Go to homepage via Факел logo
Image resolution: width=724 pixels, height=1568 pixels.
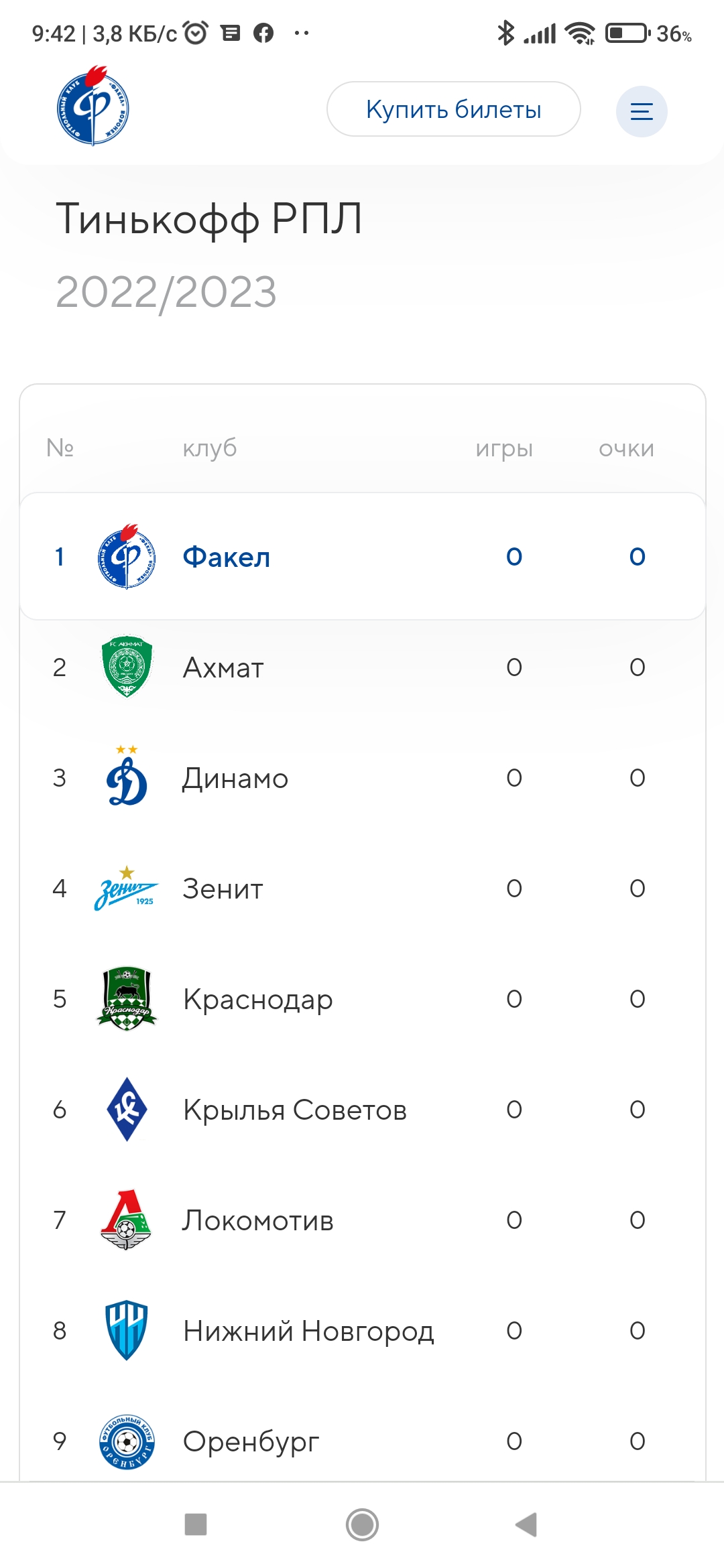click(93, 106)
